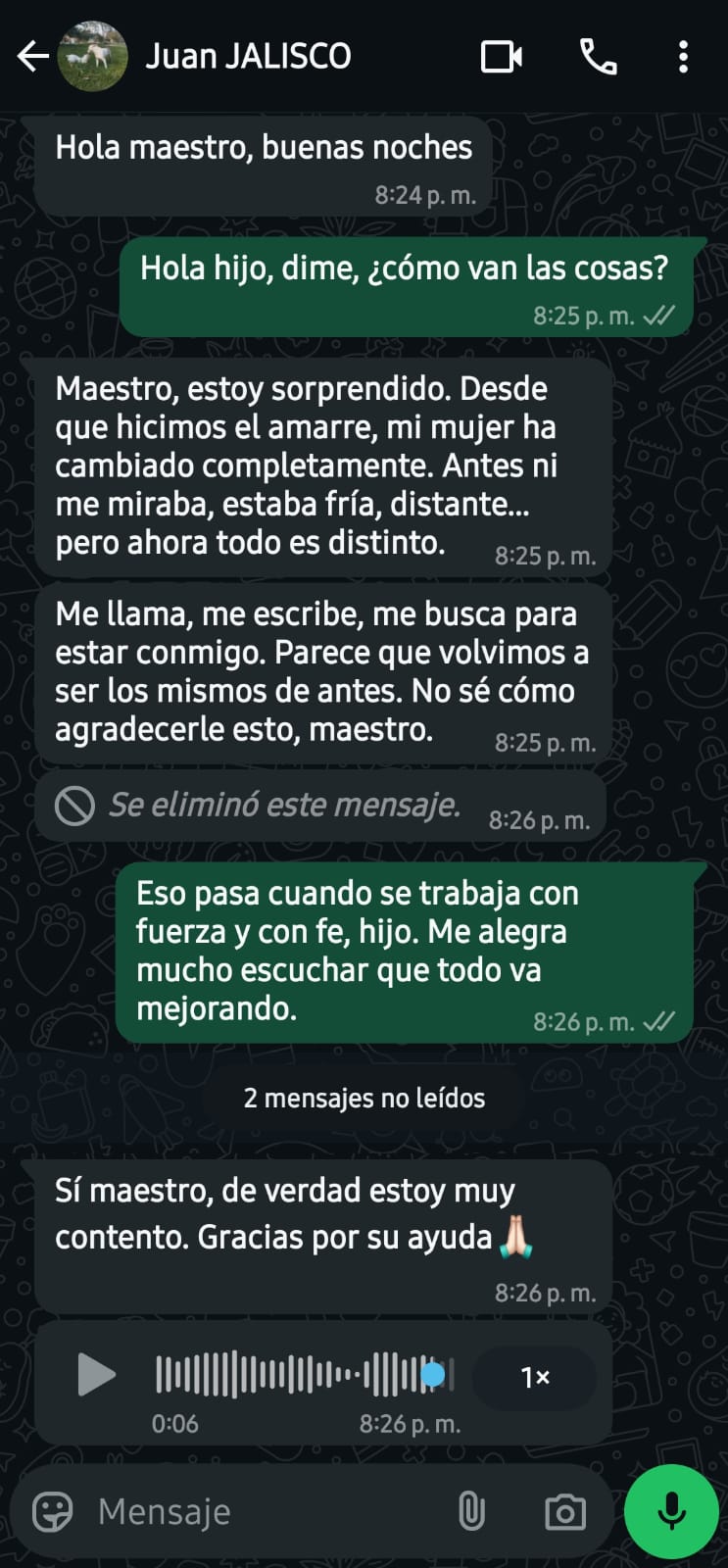
Task: Tap the contact name Juan JALISCO header
Action: click(x=249, y=57)
